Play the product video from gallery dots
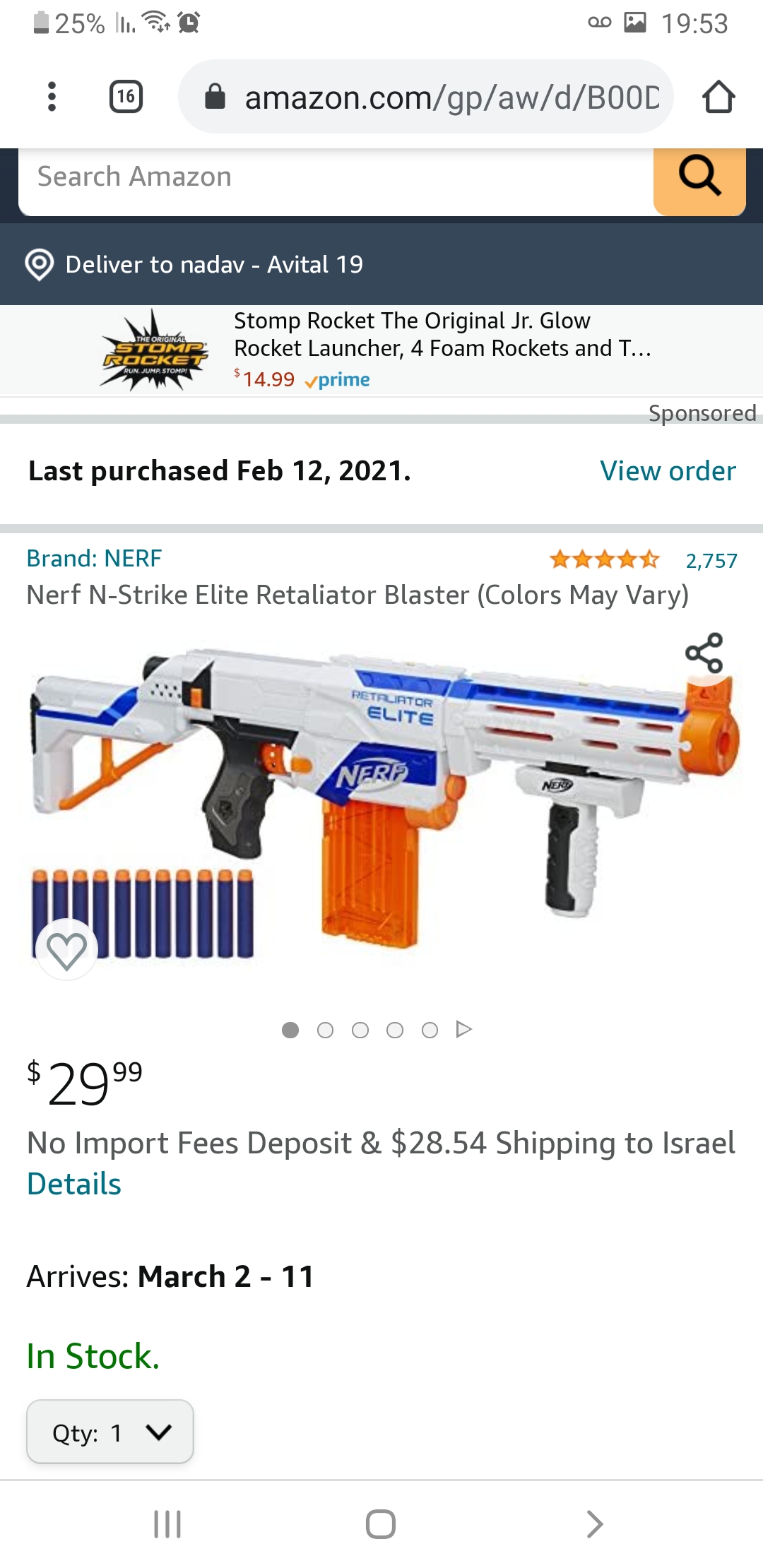This screenshot has width=763, height=1568. click(463, 1029)
